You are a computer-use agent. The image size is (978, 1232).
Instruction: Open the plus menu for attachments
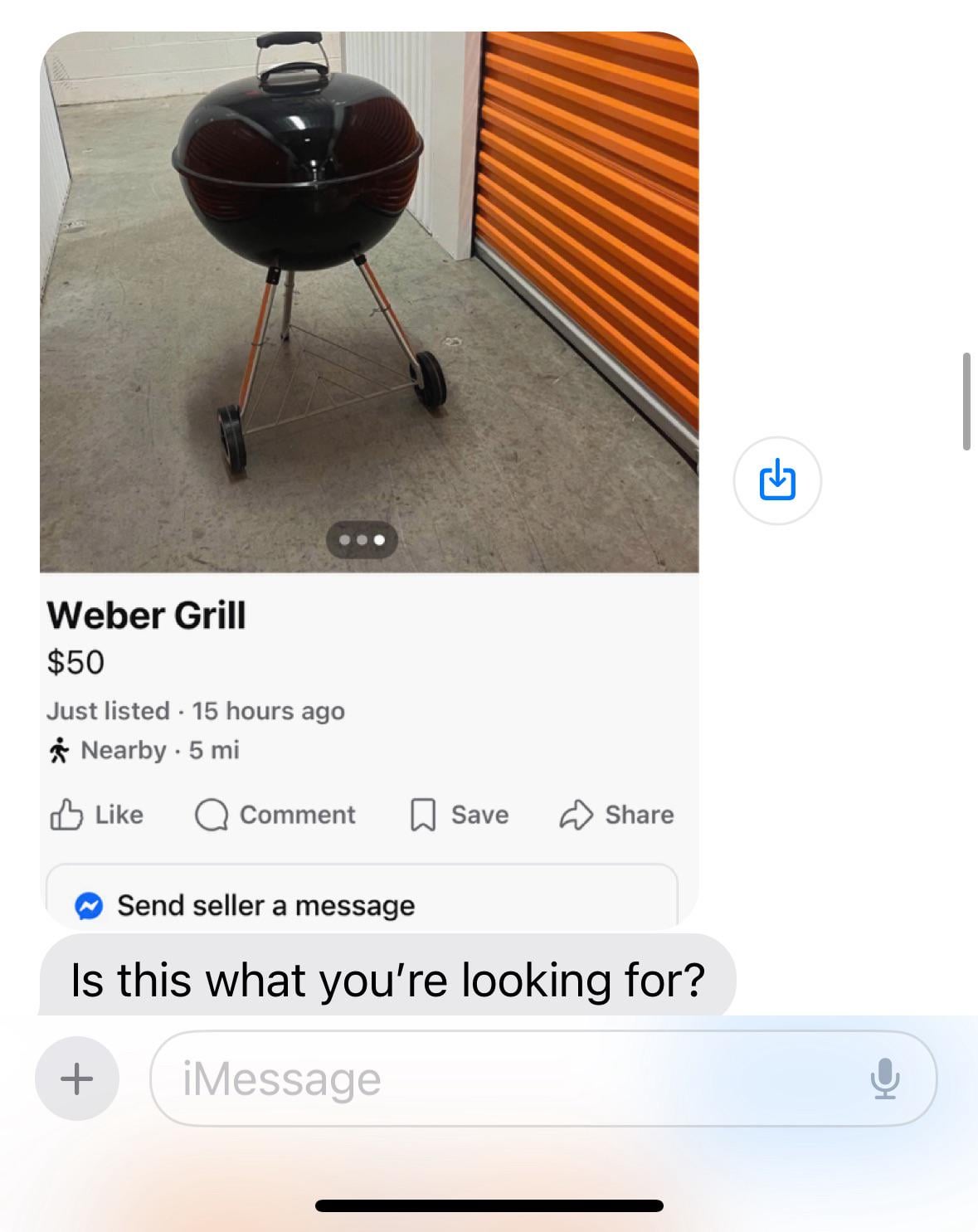click(77, 1079)
